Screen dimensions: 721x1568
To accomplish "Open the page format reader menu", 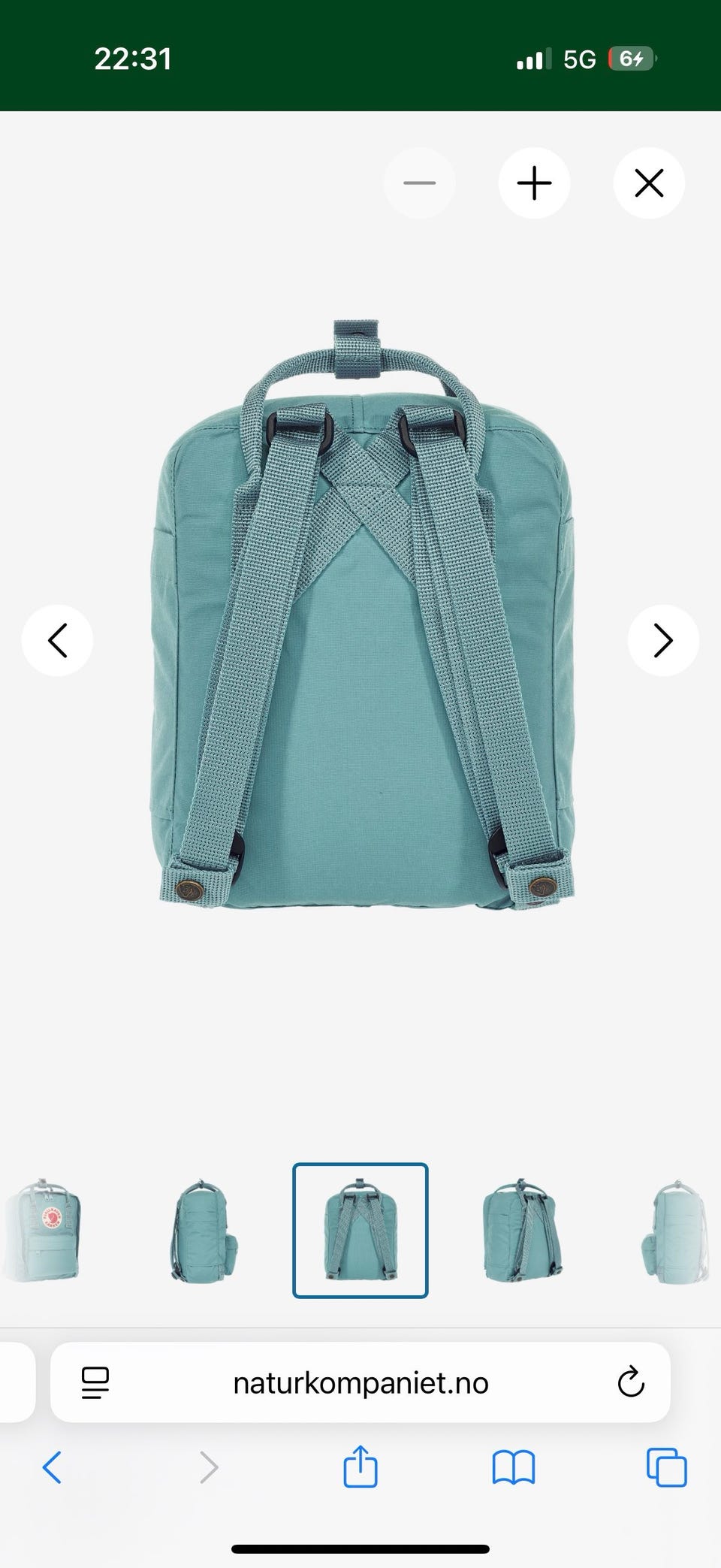I will [95, 1382].
